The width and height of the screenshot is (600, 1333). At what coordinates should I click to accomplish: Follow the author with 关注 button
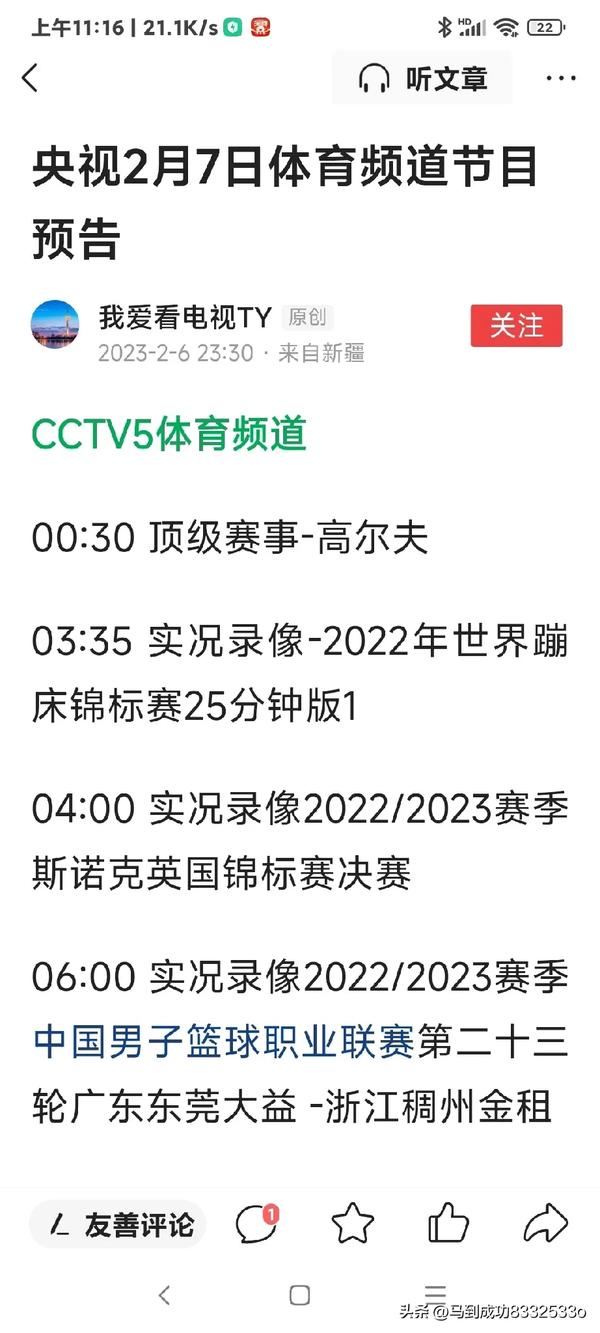[517, 326]
